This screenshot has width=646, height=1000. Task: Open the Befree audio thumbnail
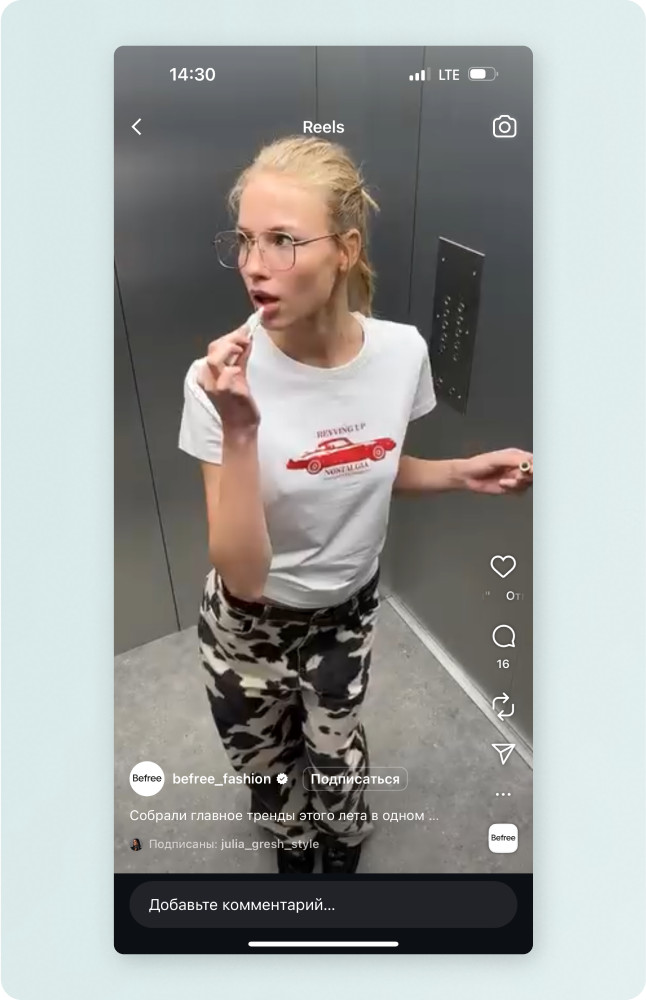click(x=503, y=838)
